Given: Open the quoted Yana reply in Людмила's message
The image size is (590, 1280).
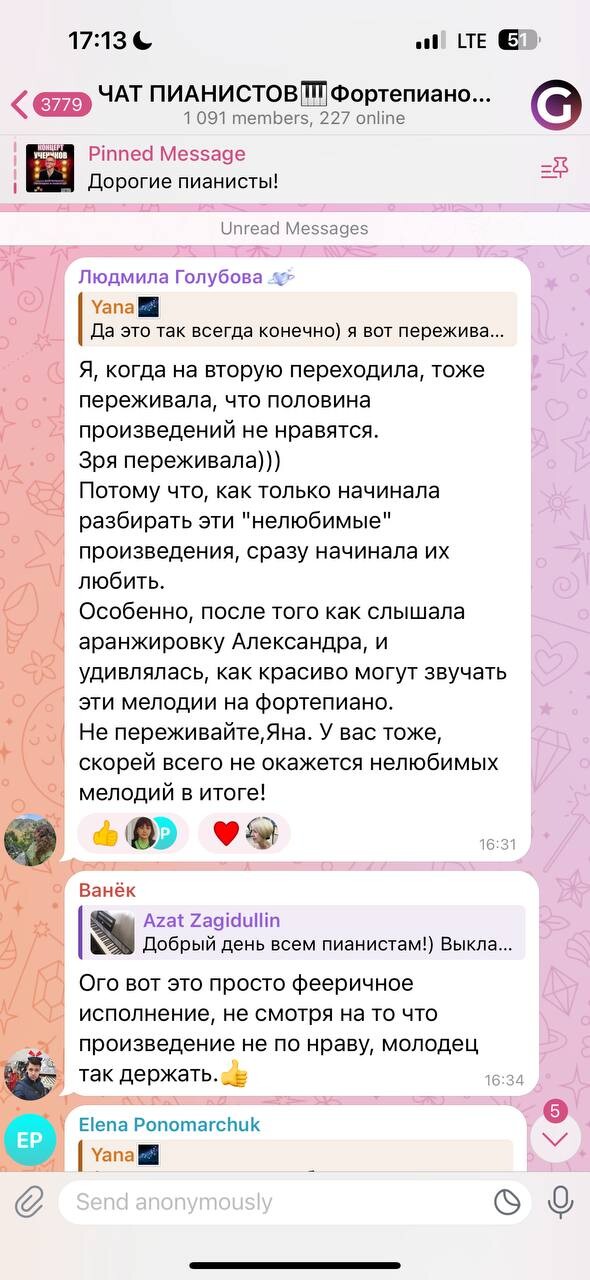Looking at the screenshot, I should click(298, 319).
